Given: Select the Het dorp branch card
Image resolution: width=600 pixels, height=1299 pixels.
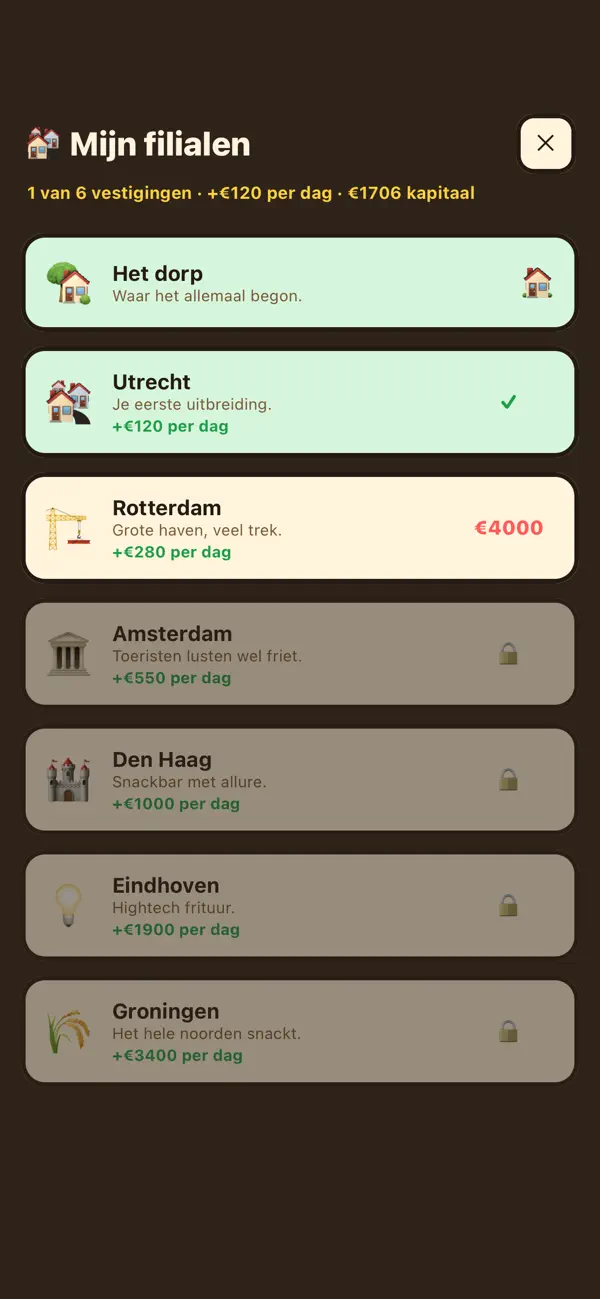Looking at the screenshot, I should tap(300, 282).
